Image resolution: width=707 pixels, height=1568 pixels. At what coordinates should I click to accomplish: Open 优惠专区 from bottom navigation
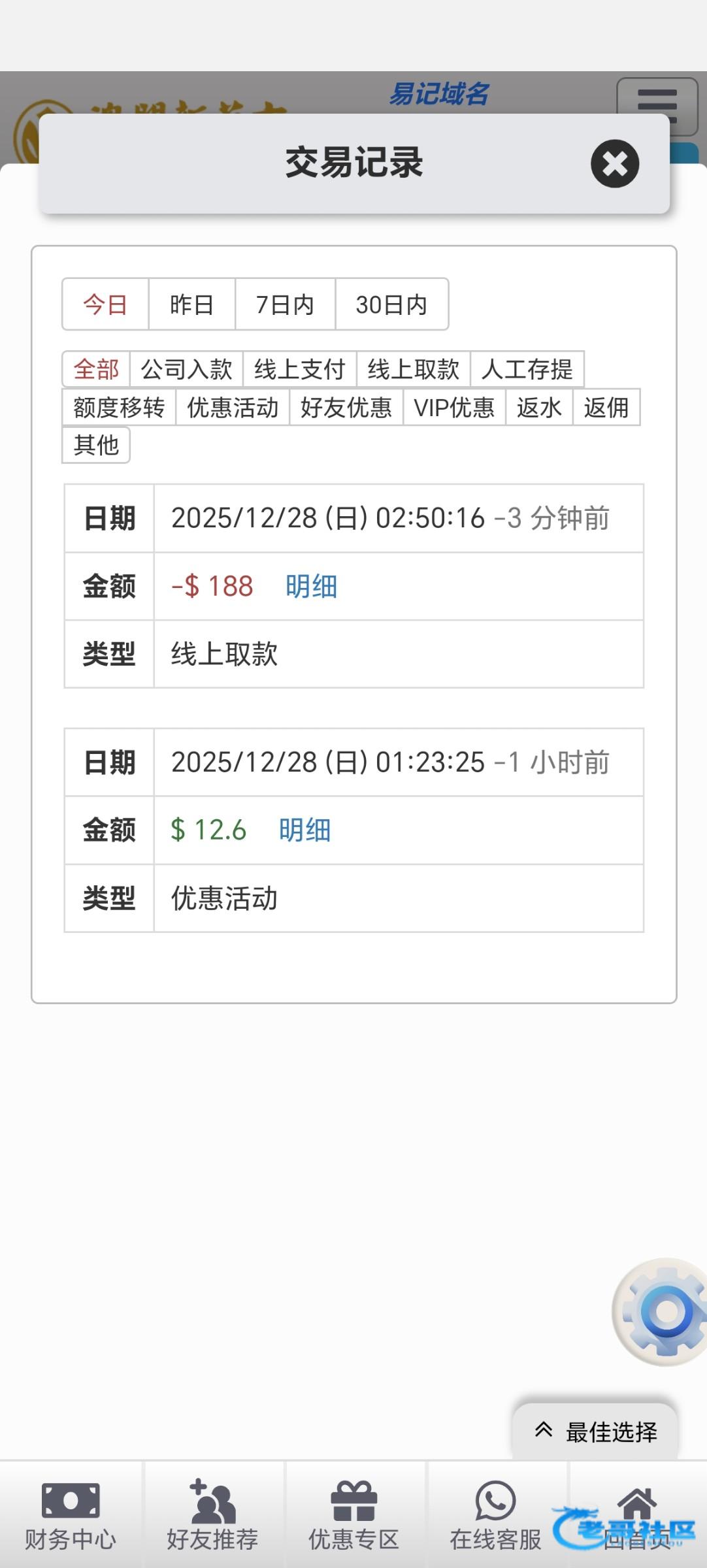point(354,1515)
